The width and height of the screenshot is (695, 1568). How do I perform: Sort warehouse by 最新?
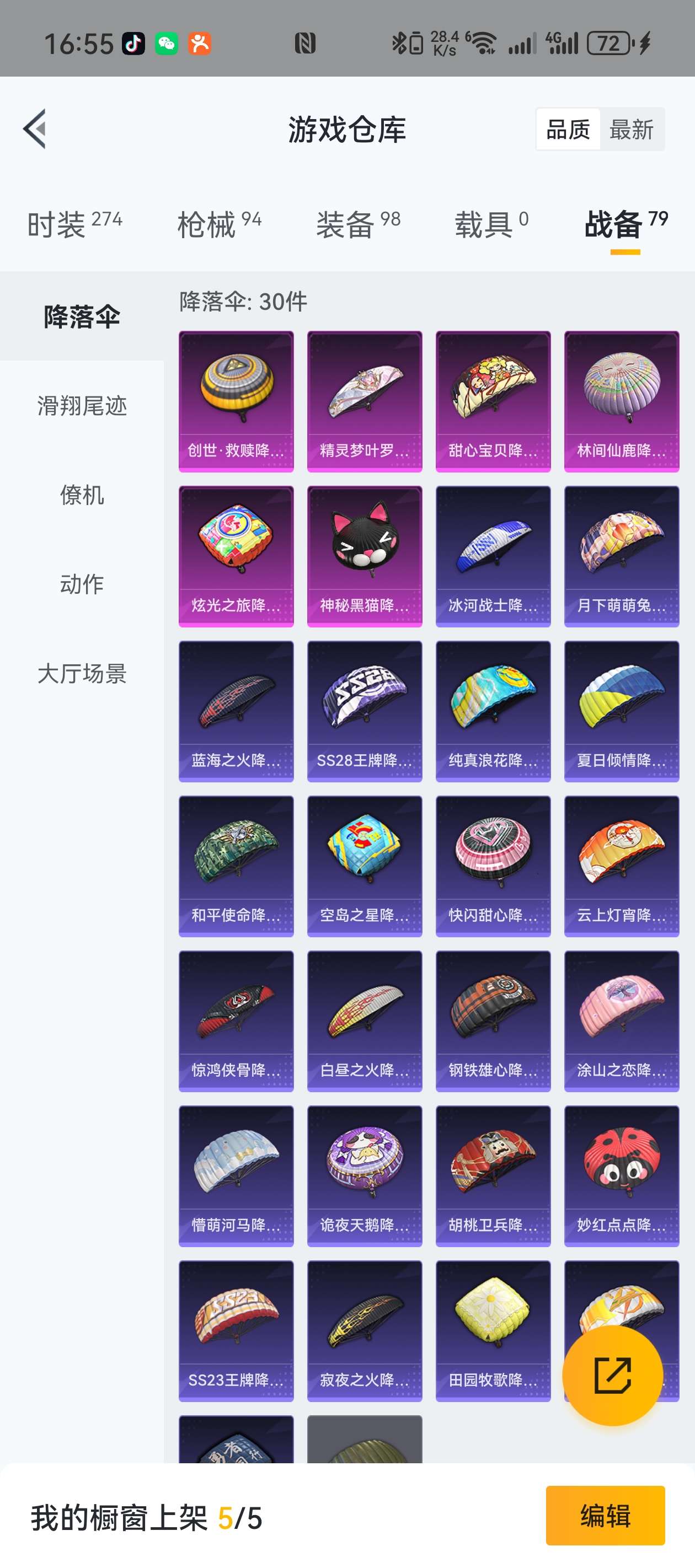click(632, 130)
